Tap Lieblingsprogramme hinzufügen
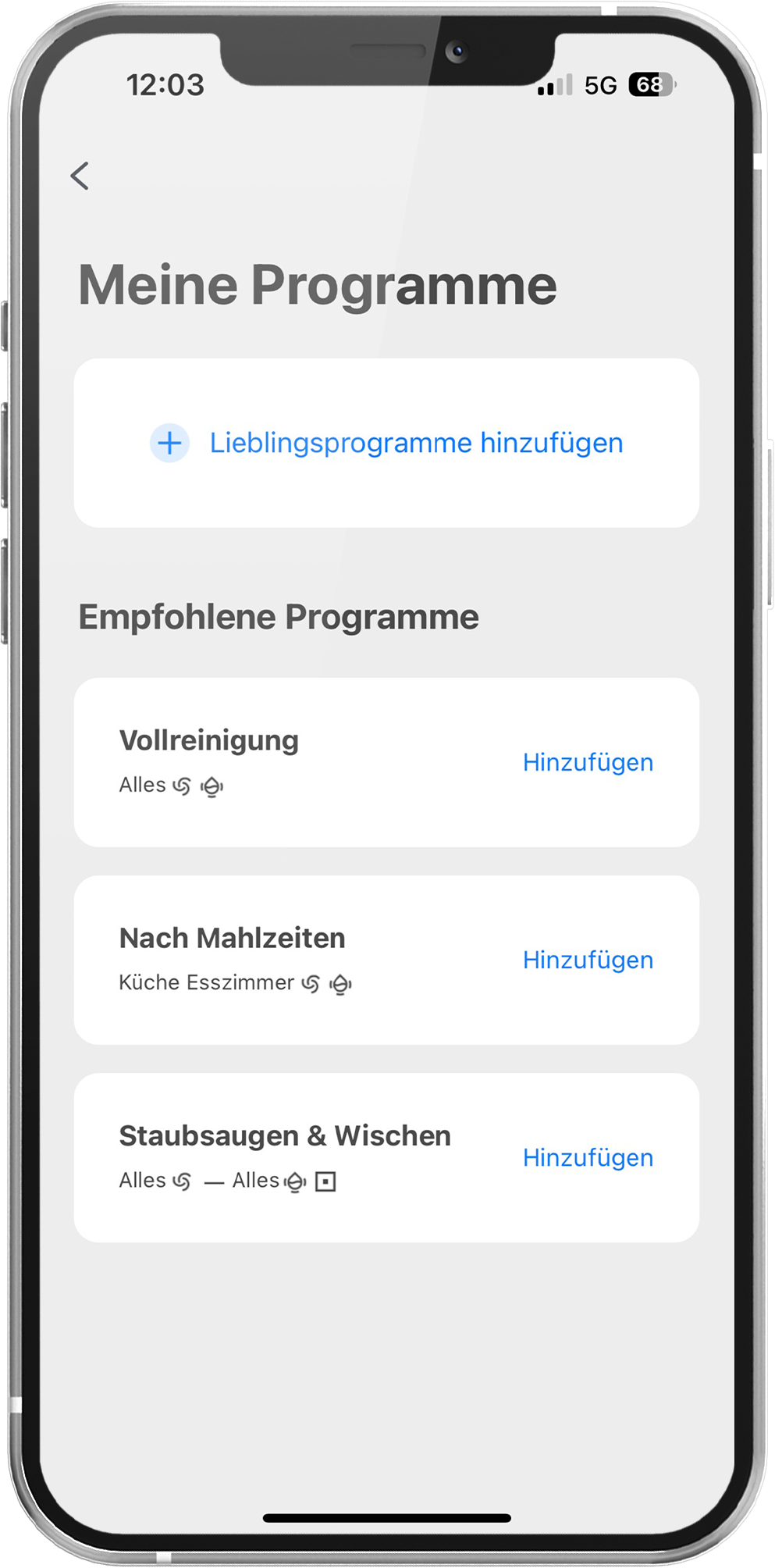 coord(387,443)
